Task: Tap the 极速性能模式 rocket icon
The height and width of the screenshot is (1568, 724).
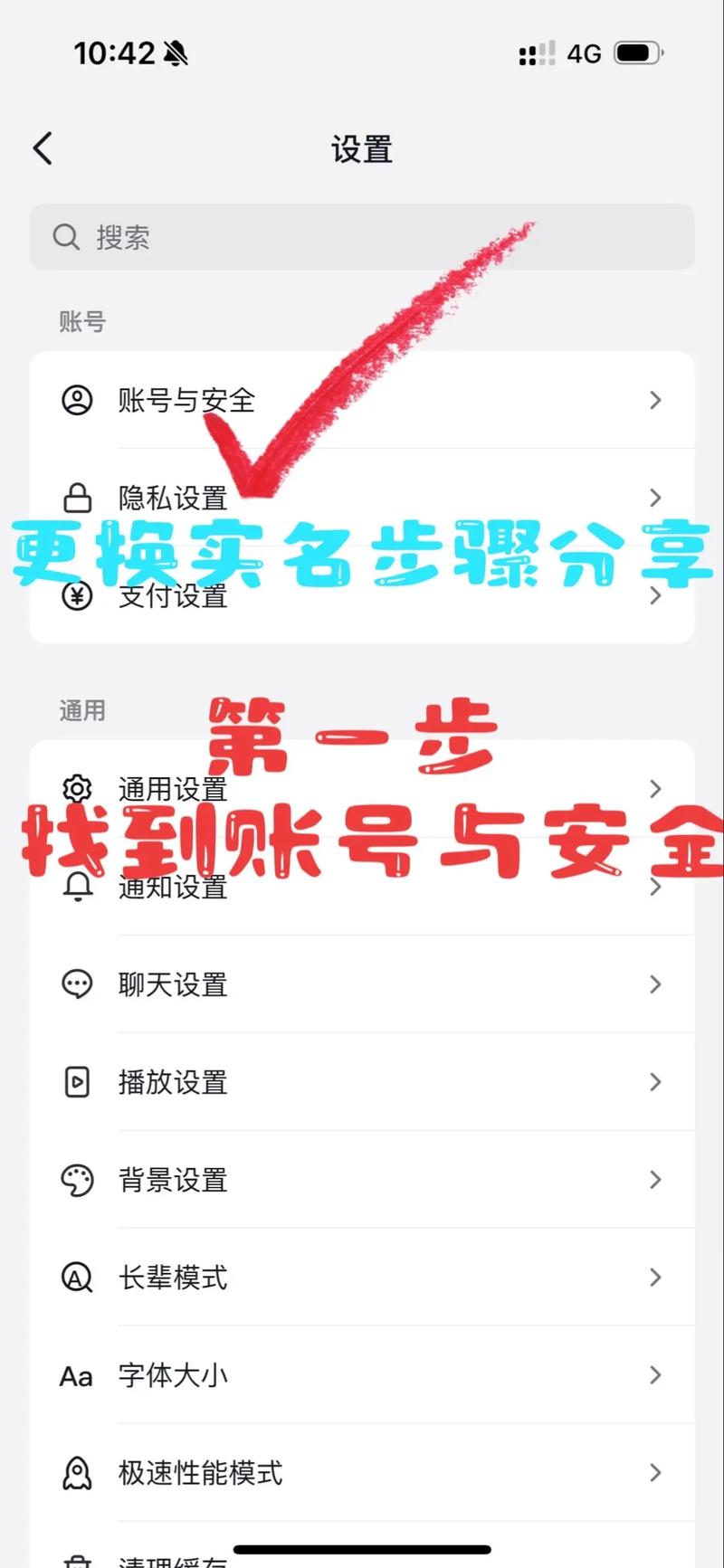Action: (77, 1473)
